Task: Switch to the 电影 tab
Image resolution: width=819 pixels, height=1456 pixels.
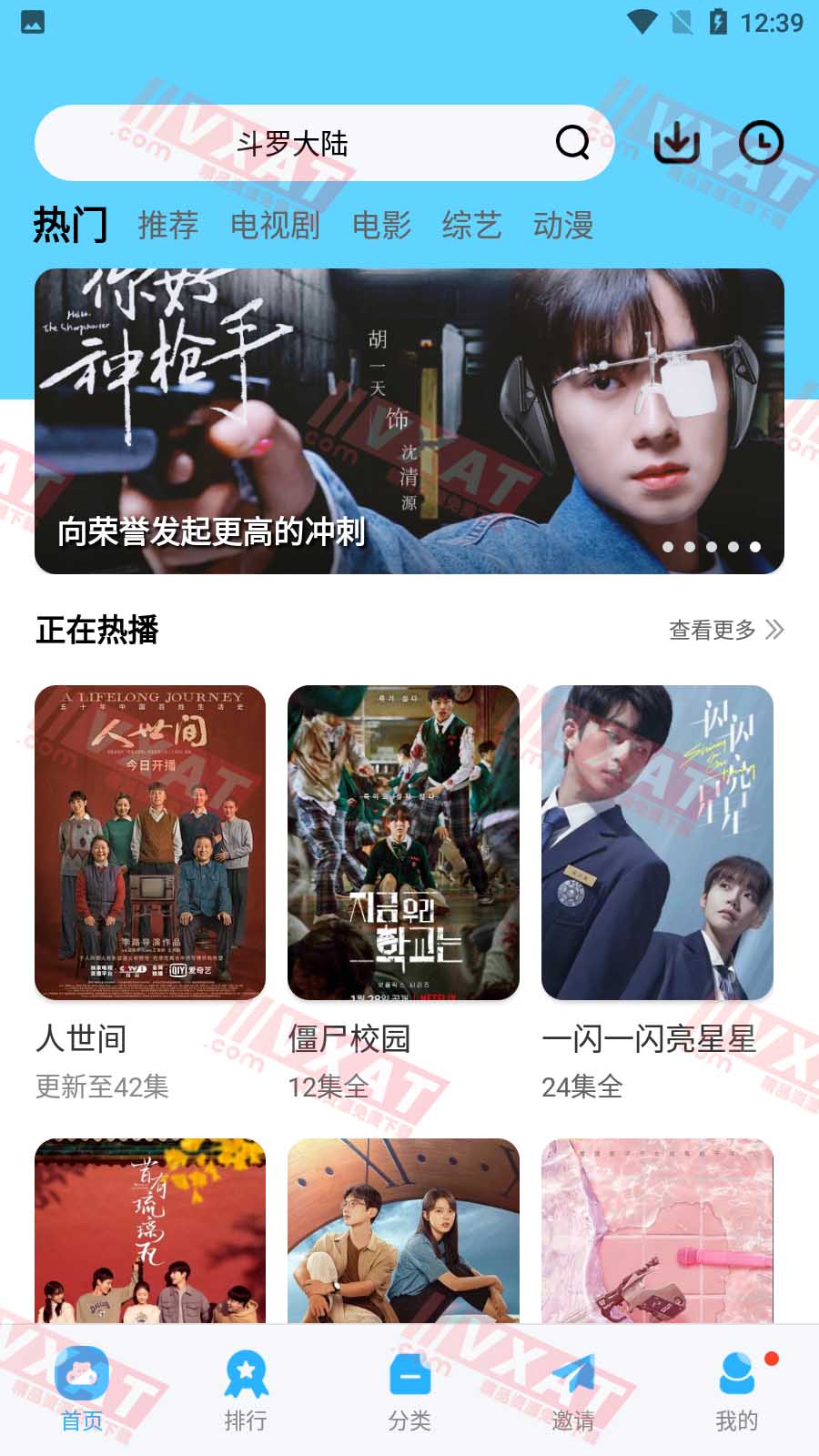Action: (381, 225)
